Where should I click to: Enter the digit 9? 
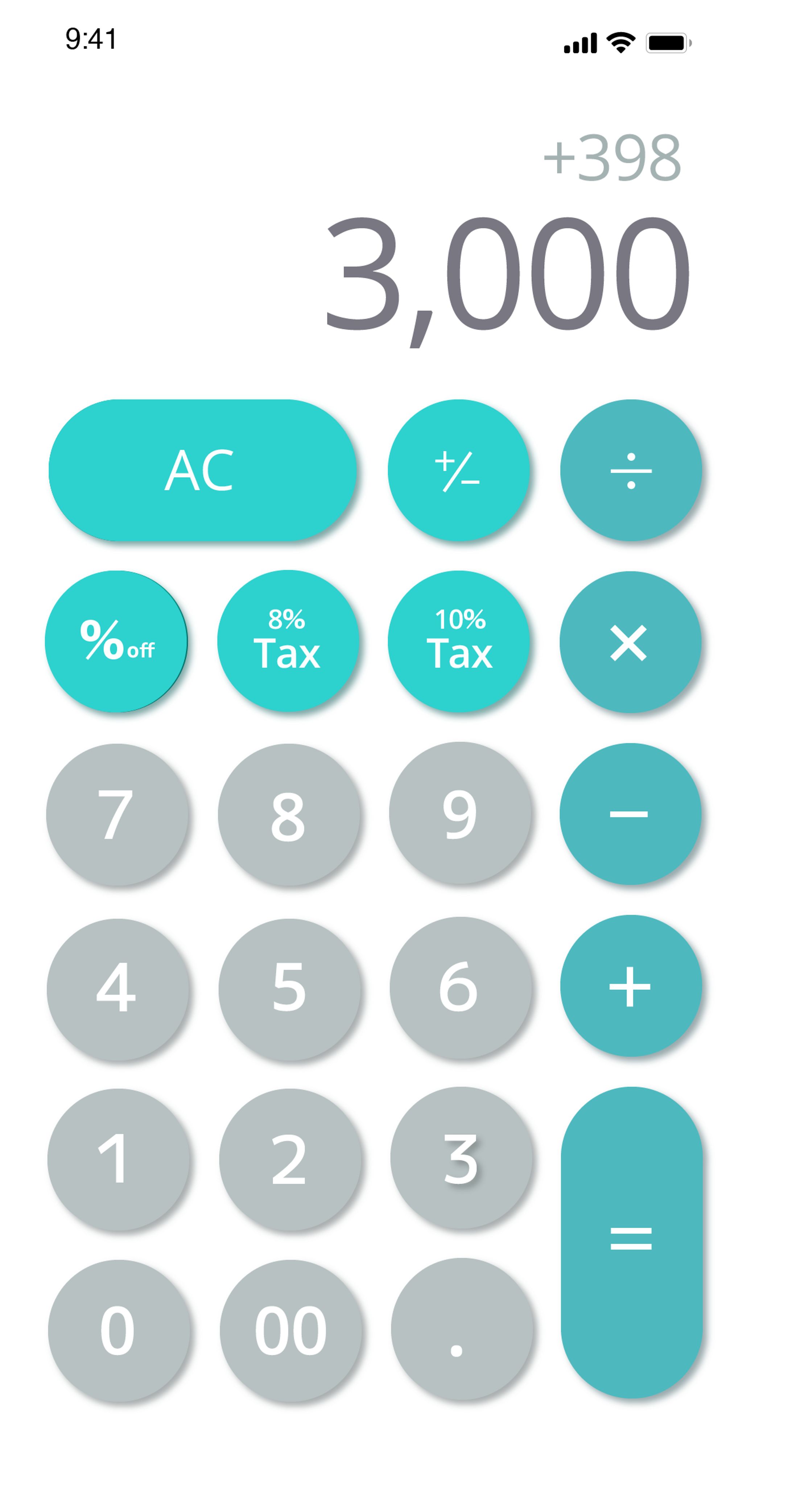[460, 813]
